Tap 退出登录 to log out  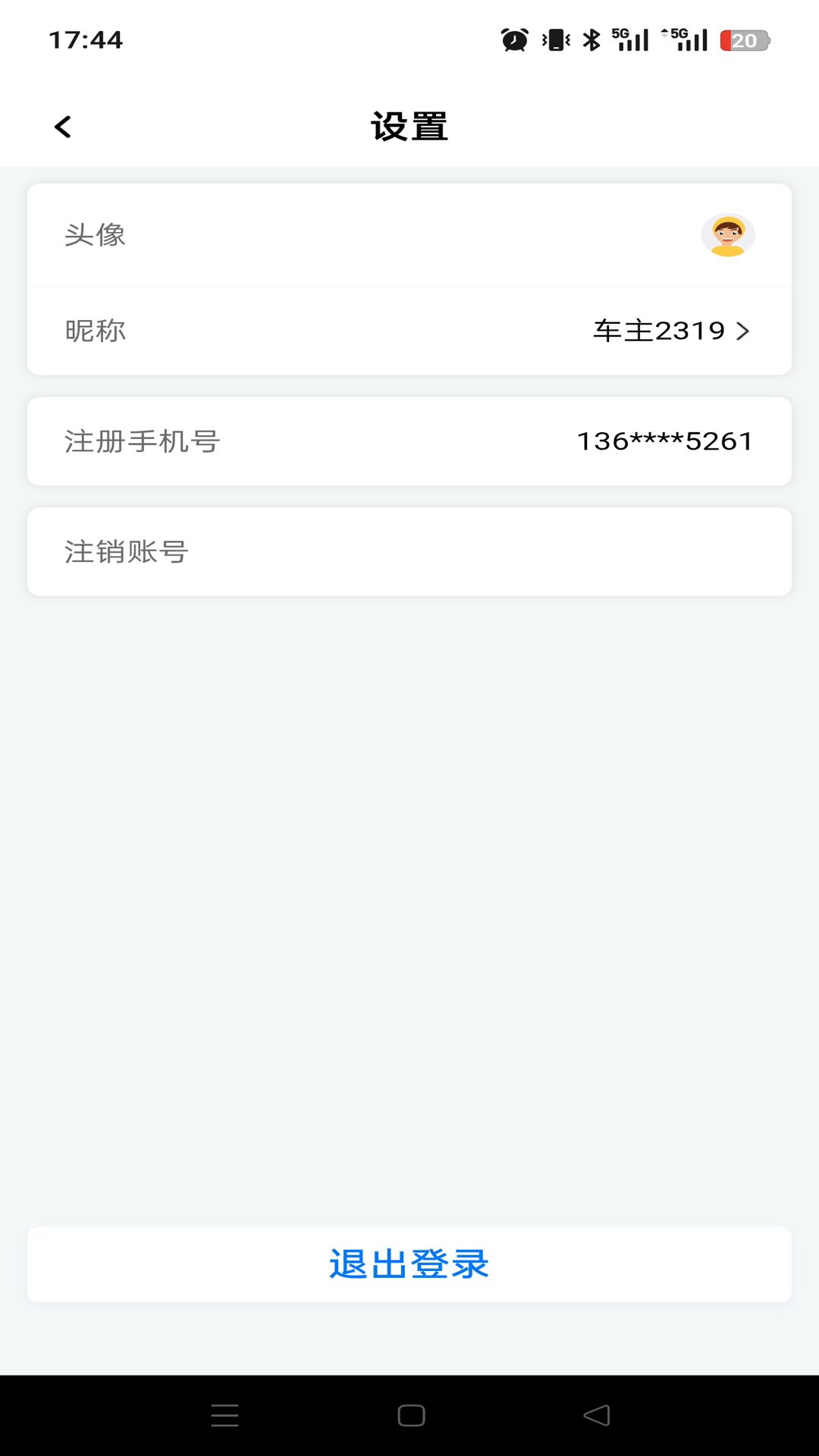pos(409,1264)
